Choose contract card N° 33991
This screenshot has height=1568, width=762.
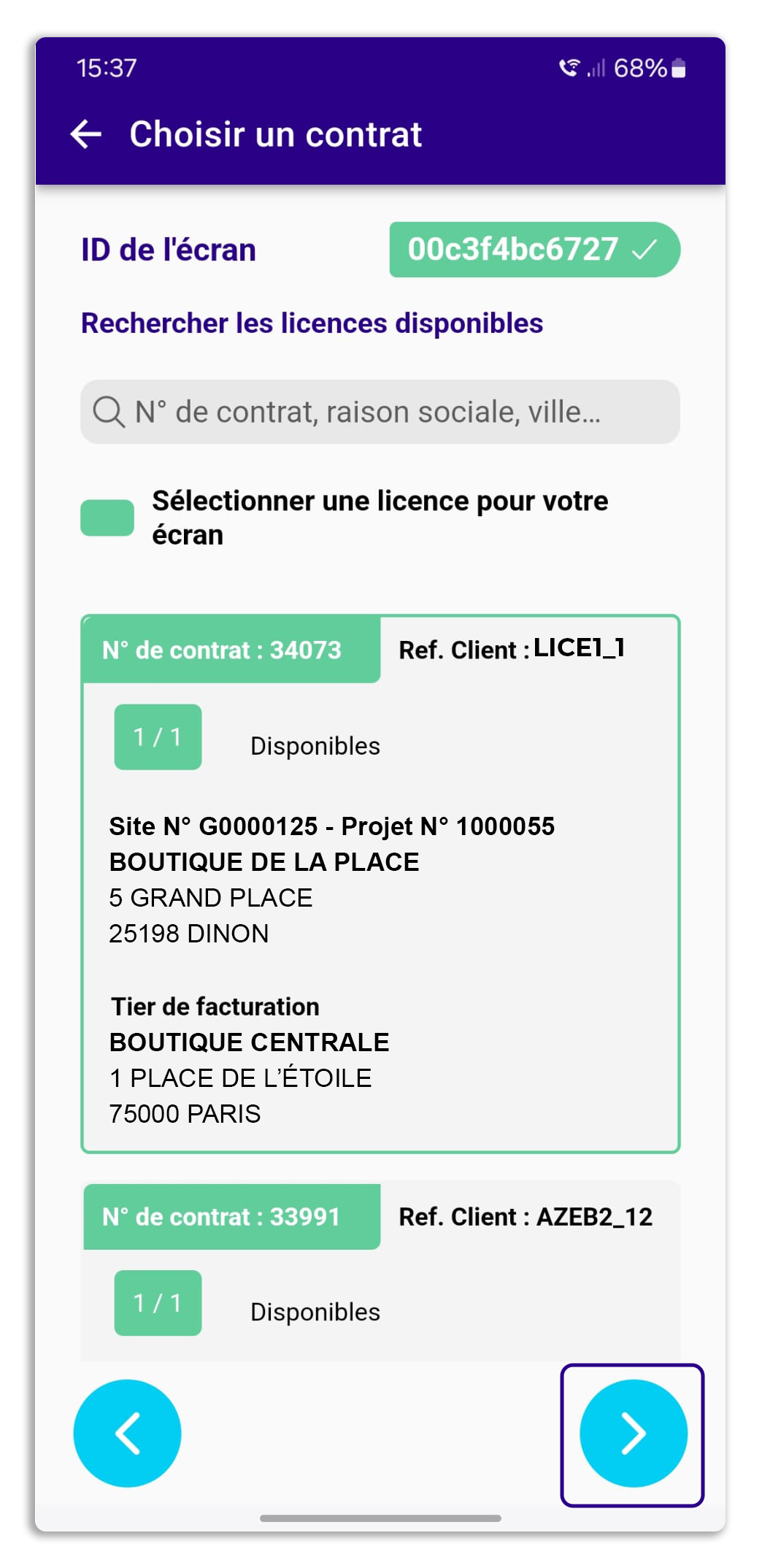click(x=380, y=1270)
